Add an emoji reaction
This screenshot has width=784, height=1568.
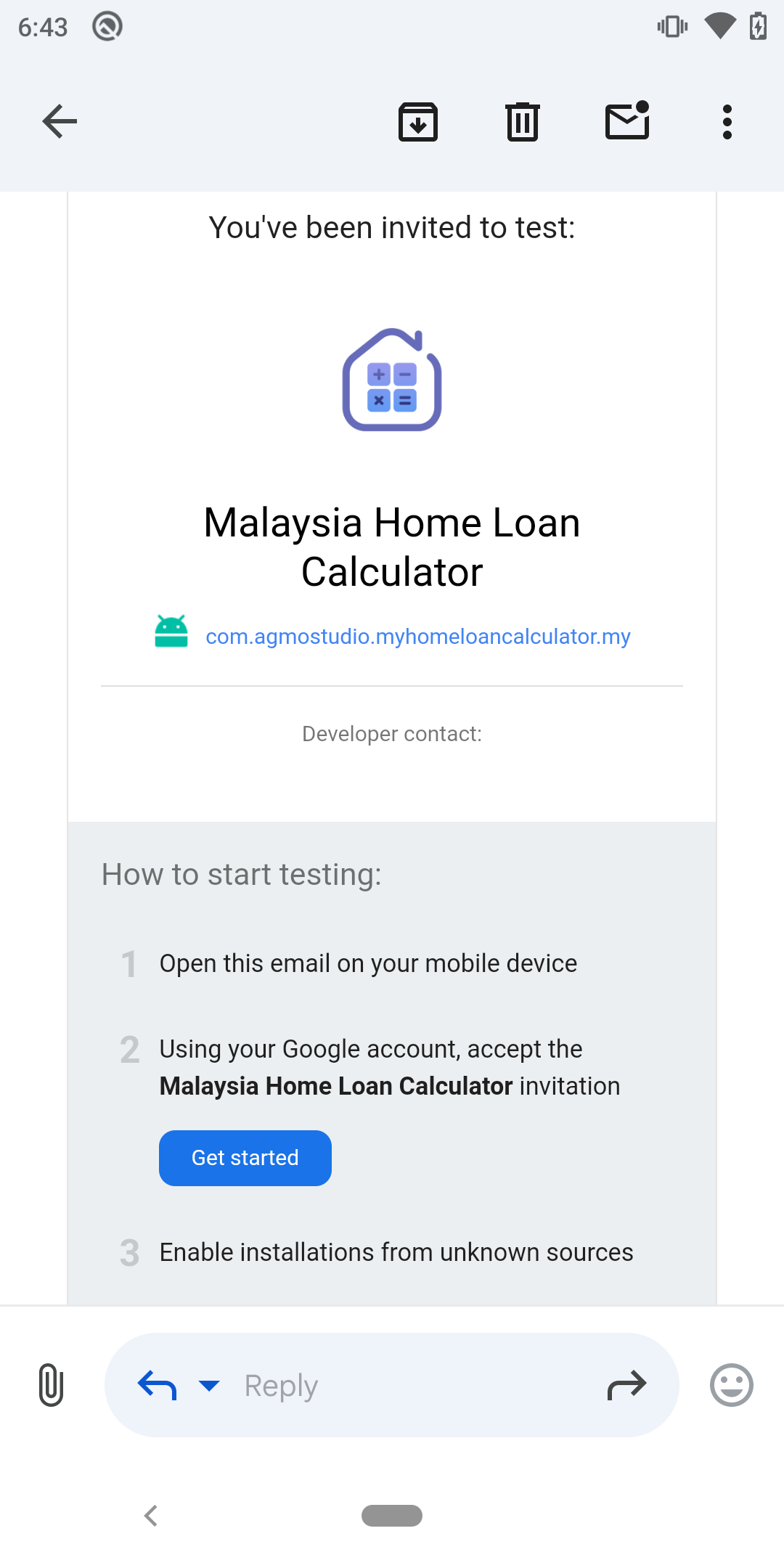pos(731,1385)
